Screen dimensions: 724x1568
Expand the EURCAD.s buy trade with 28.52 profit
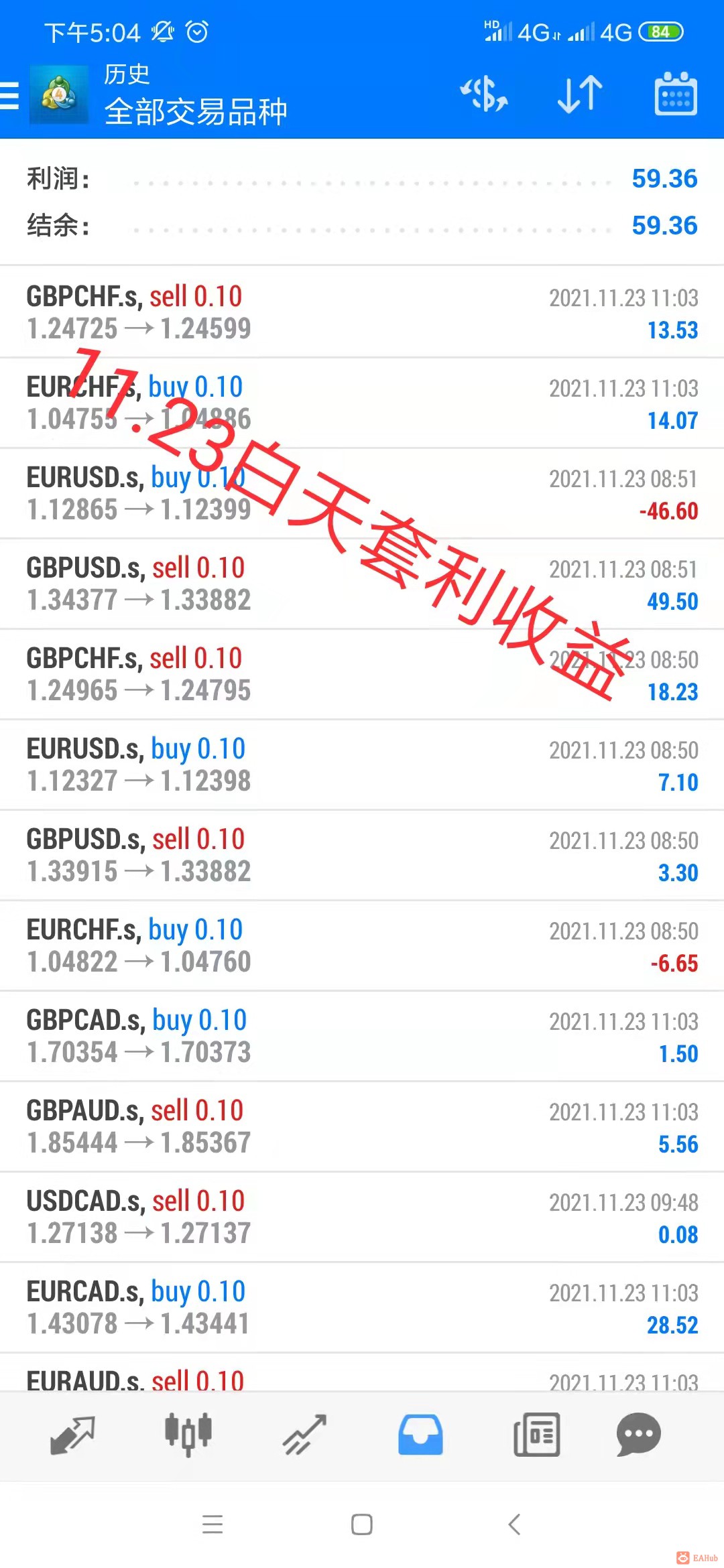pyautogui.click(x=362, y=1307)
